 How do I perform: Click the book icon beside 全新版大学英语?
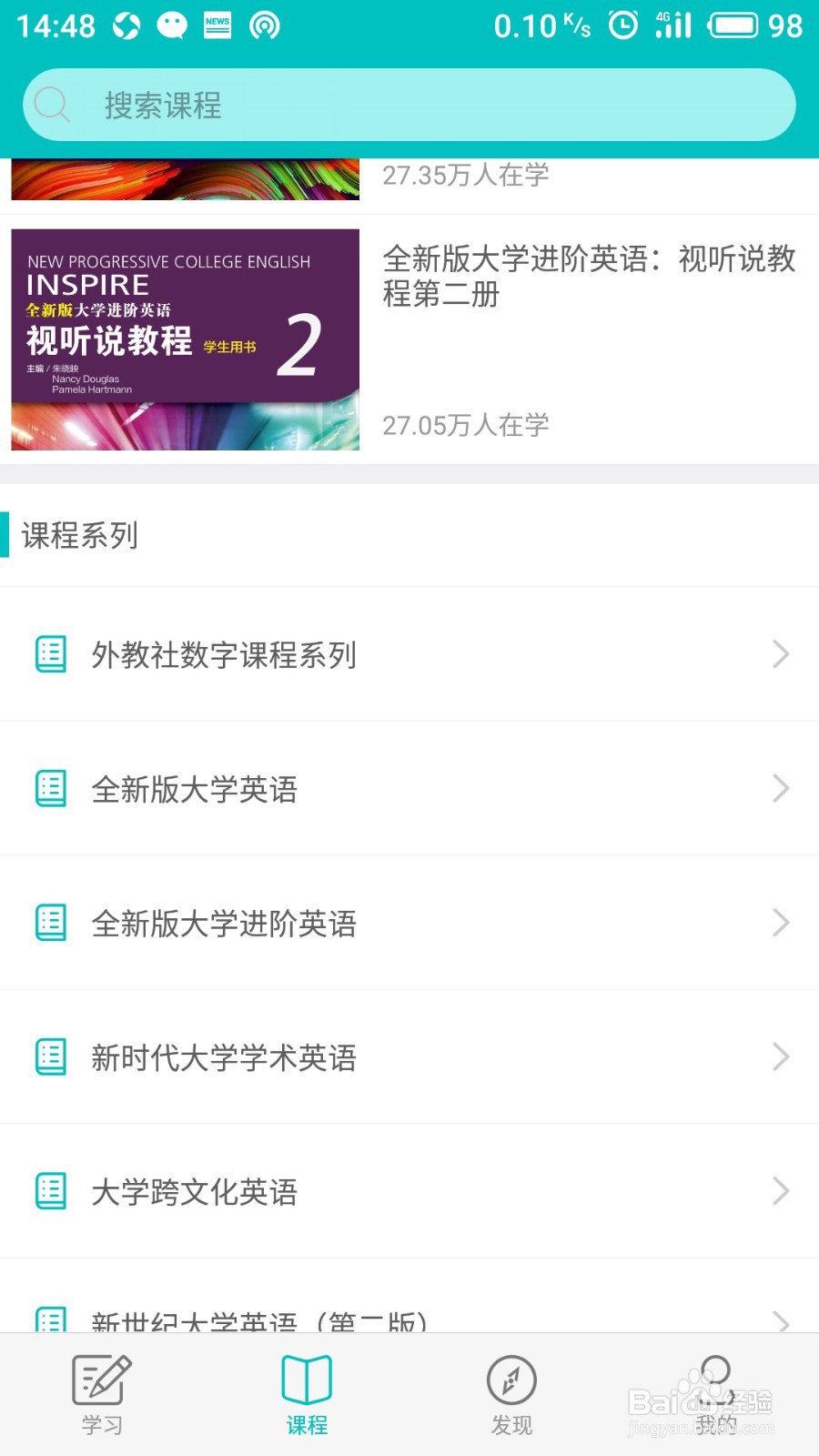pyautogui.click(x=50, y=788)
